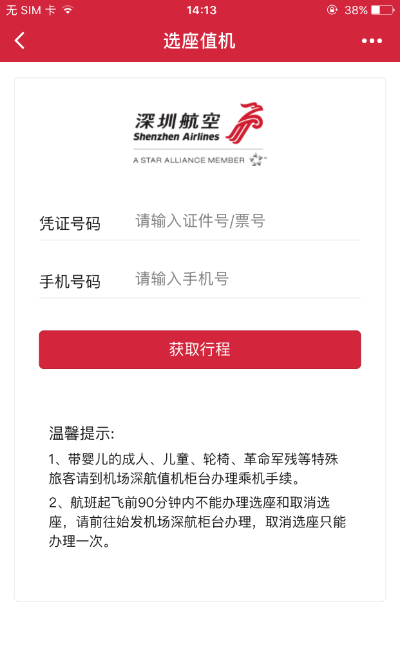Image resolution: width=400 pixels, height=667 pixels.
Task: Go back using the header arrow
Action: pyautogui.click(x=20, y=41)
